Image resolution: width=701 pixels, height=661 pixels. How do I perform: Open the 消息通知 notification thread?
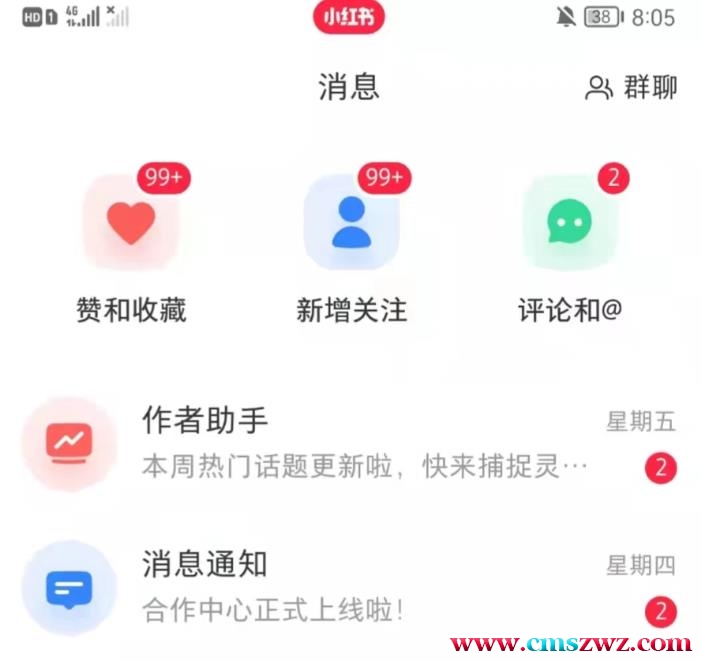pyautogui.click(x=350, y=587)
